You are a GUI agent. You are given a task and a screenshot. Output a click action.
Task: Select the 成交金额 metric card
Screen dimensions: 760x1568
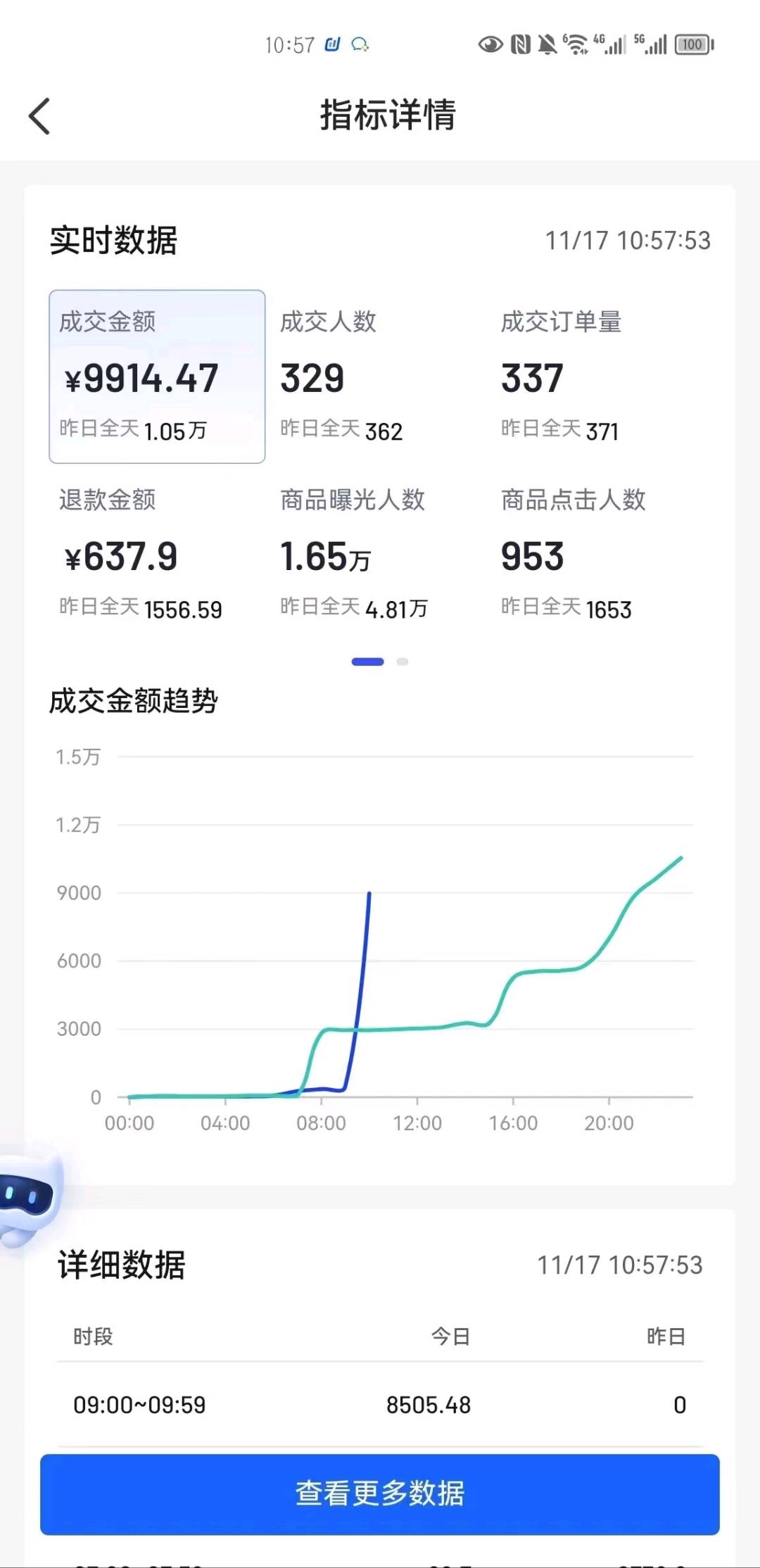click(x=157, y=377)
